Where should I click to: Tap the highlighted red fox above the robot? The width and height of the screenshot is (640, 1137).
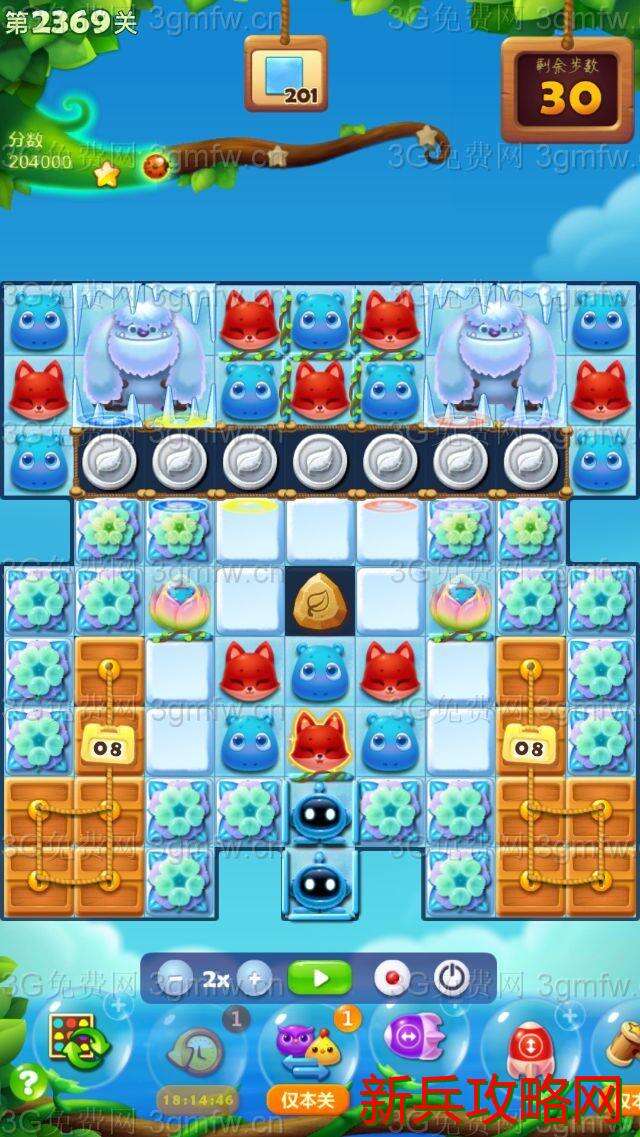coord(319,740)
